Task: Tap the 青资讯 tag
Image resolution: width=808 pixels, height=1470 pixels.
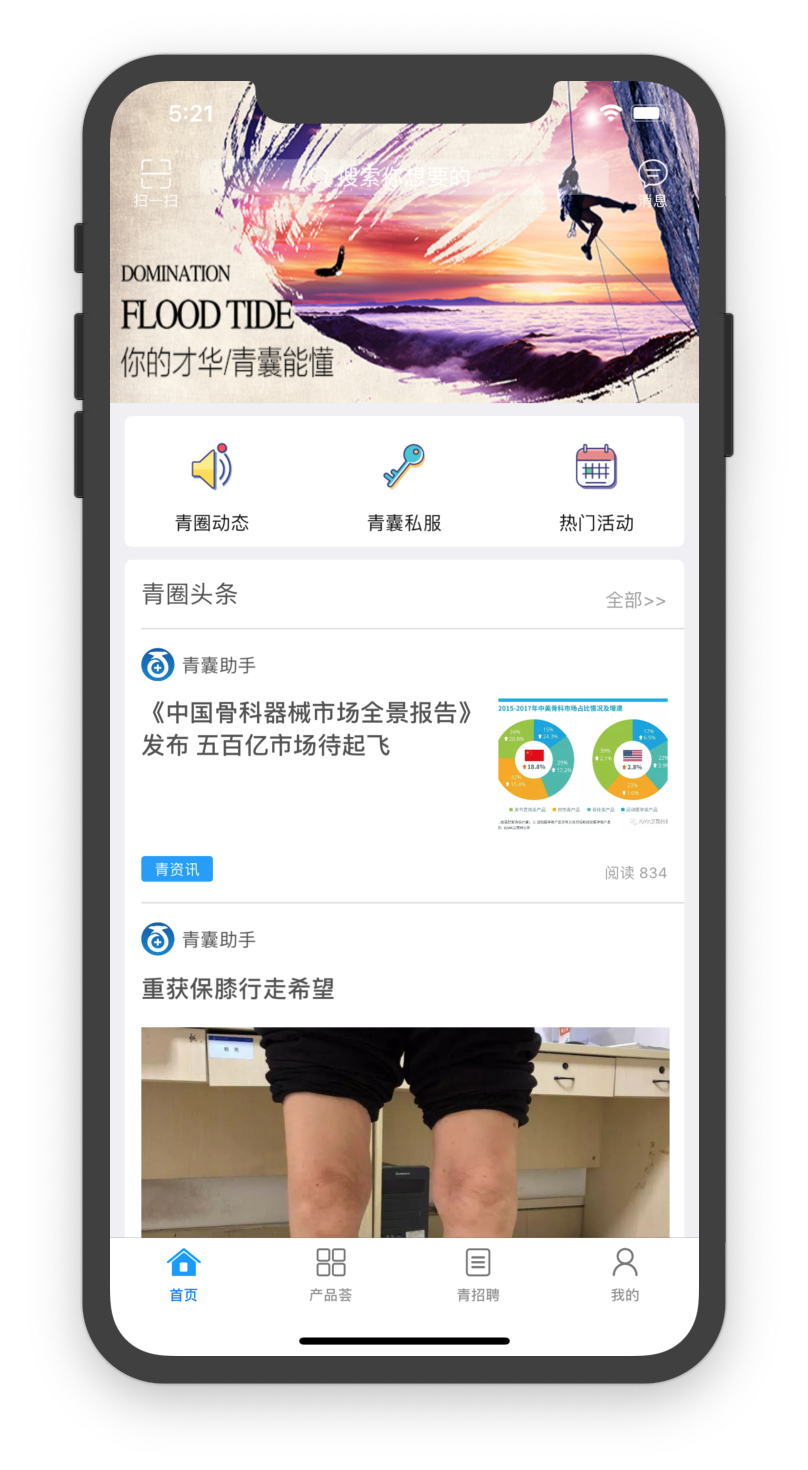Action: [177, 869]
